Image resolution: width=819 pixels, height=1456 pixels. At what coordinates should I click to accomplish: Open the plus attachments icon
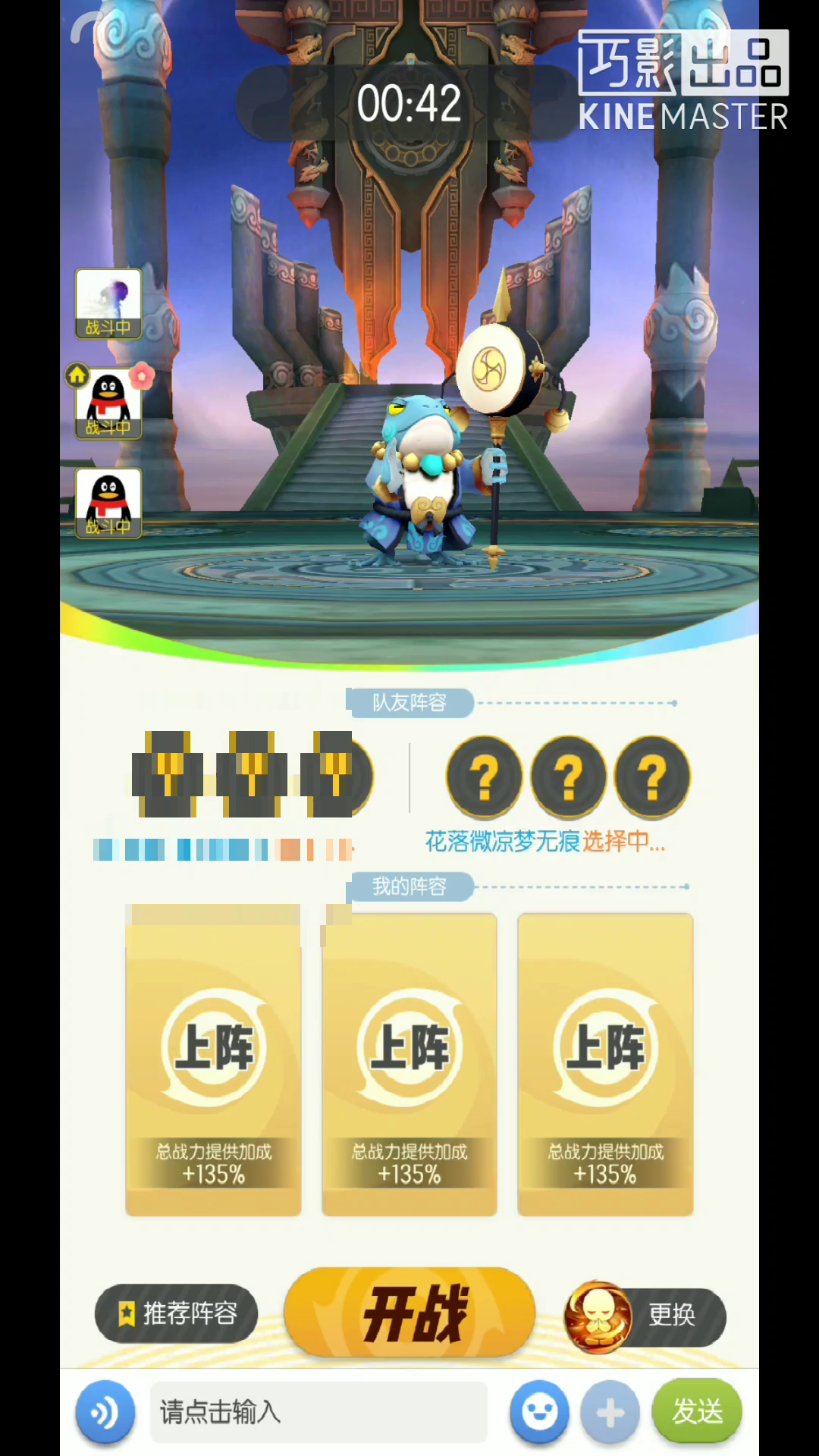click(x=610, y=1412)
